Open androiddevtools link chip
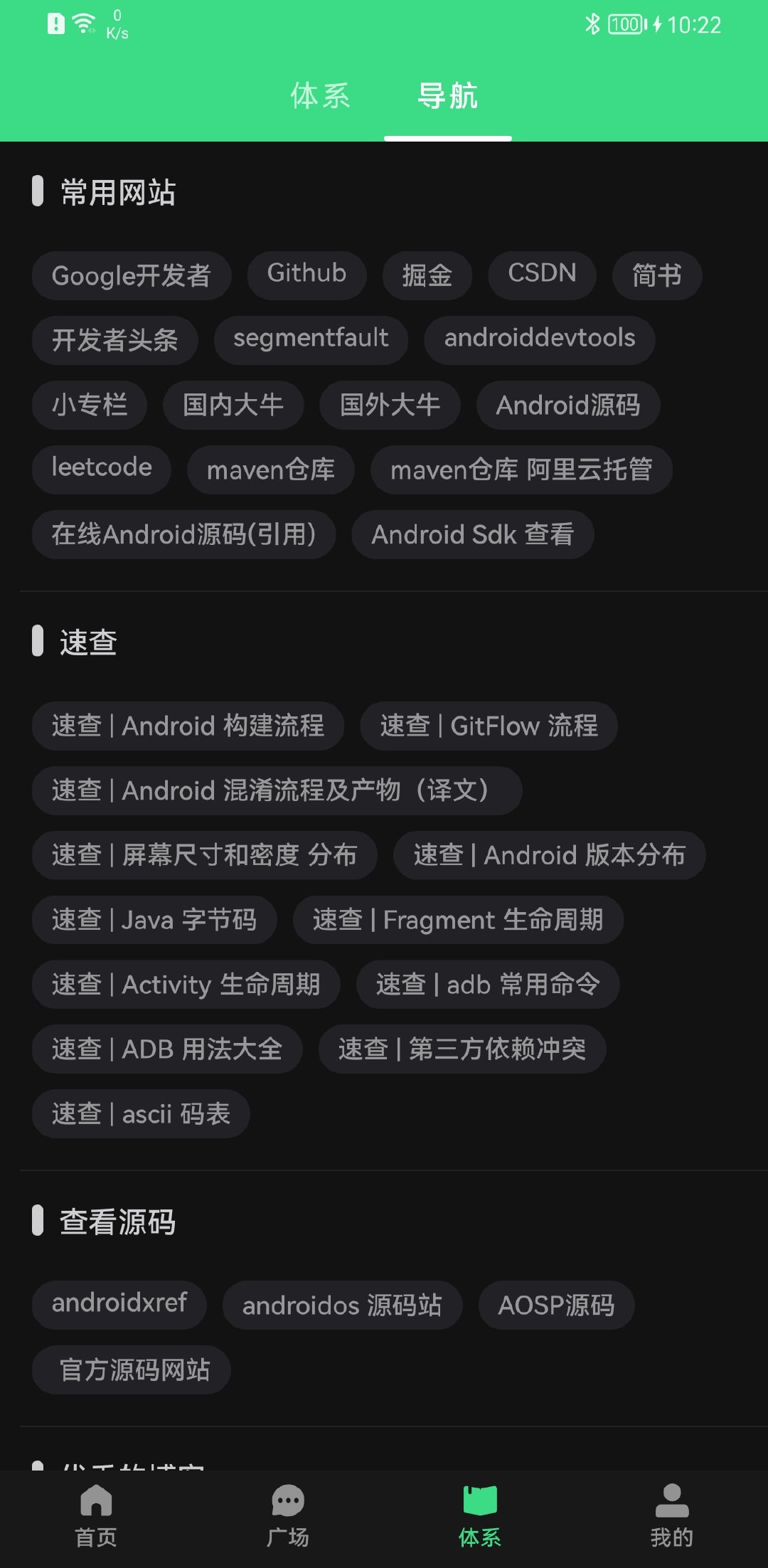Screen dimensions: 768x1568 tap(539, 339)
